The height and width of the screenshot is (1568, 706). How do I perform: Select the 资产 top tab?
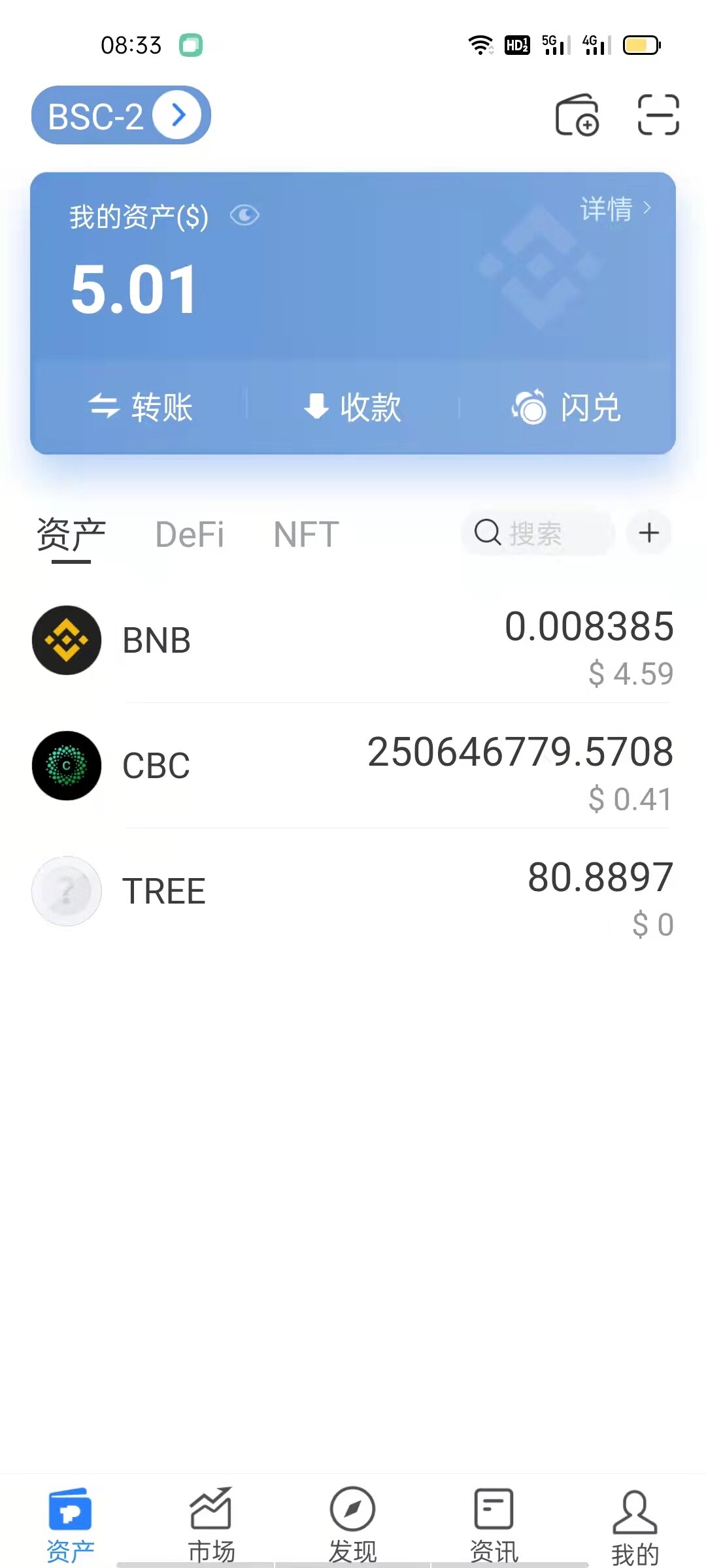coord(71,536)
